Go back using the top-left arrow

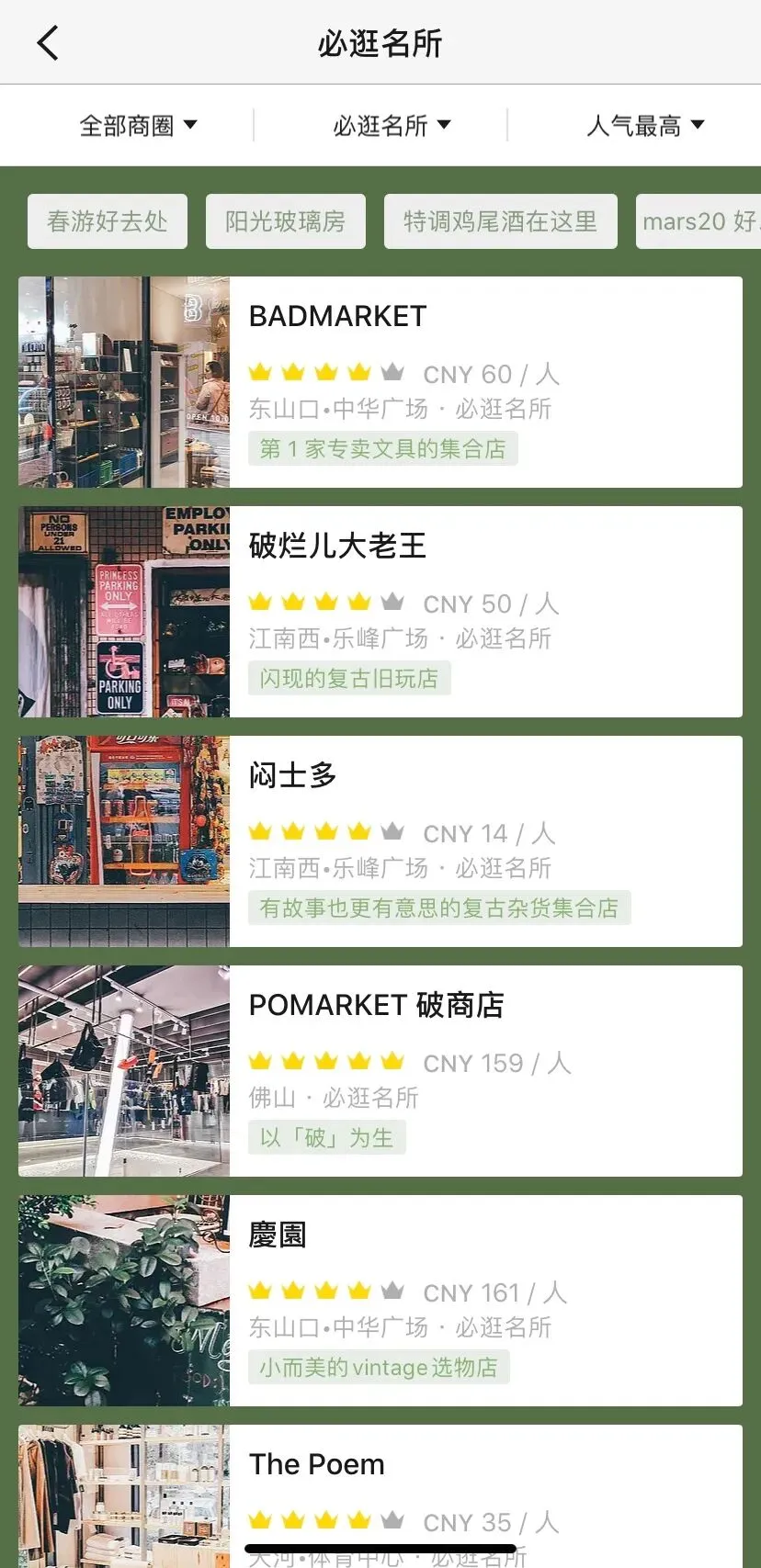pos(48,43)
